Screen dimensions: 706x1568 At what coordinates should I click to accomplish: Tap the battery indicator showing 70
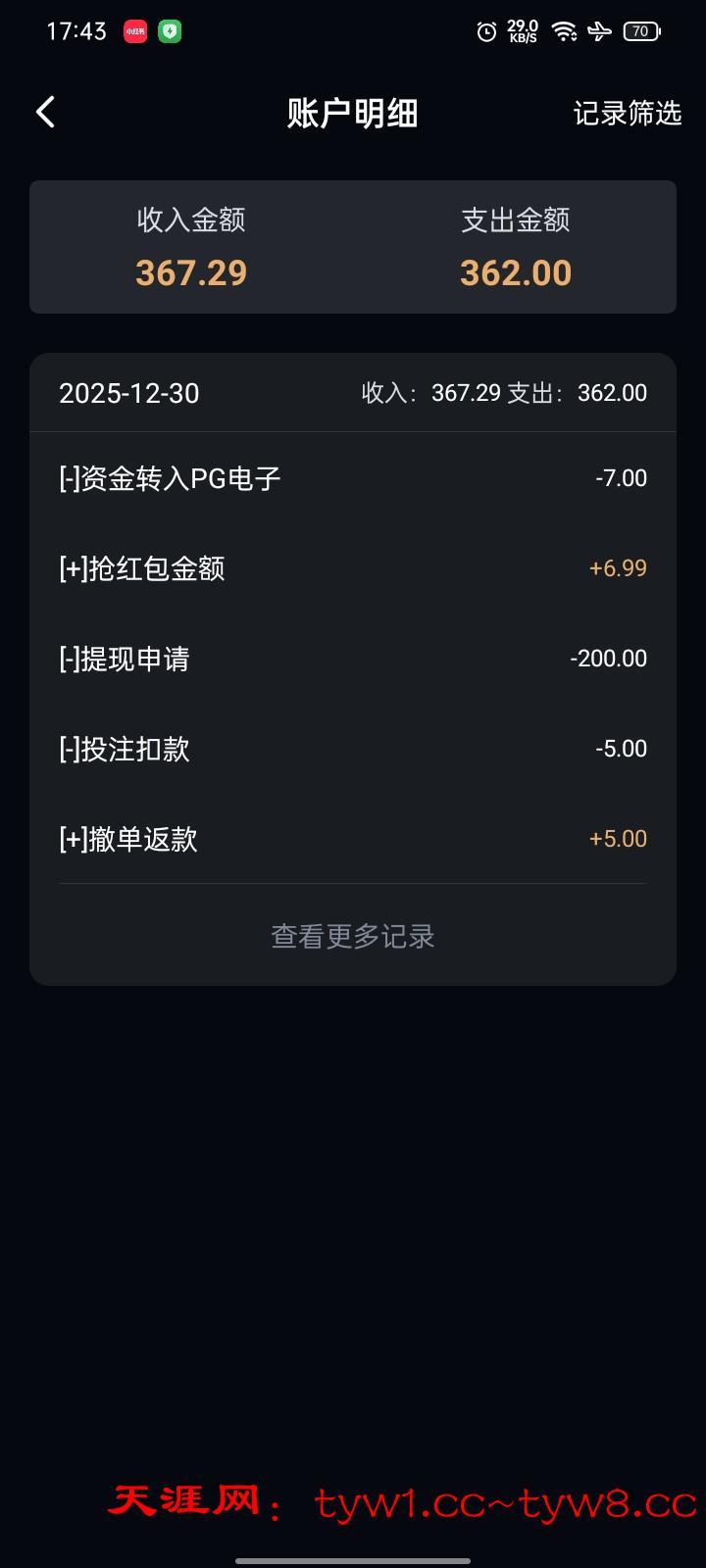point(639,31)
